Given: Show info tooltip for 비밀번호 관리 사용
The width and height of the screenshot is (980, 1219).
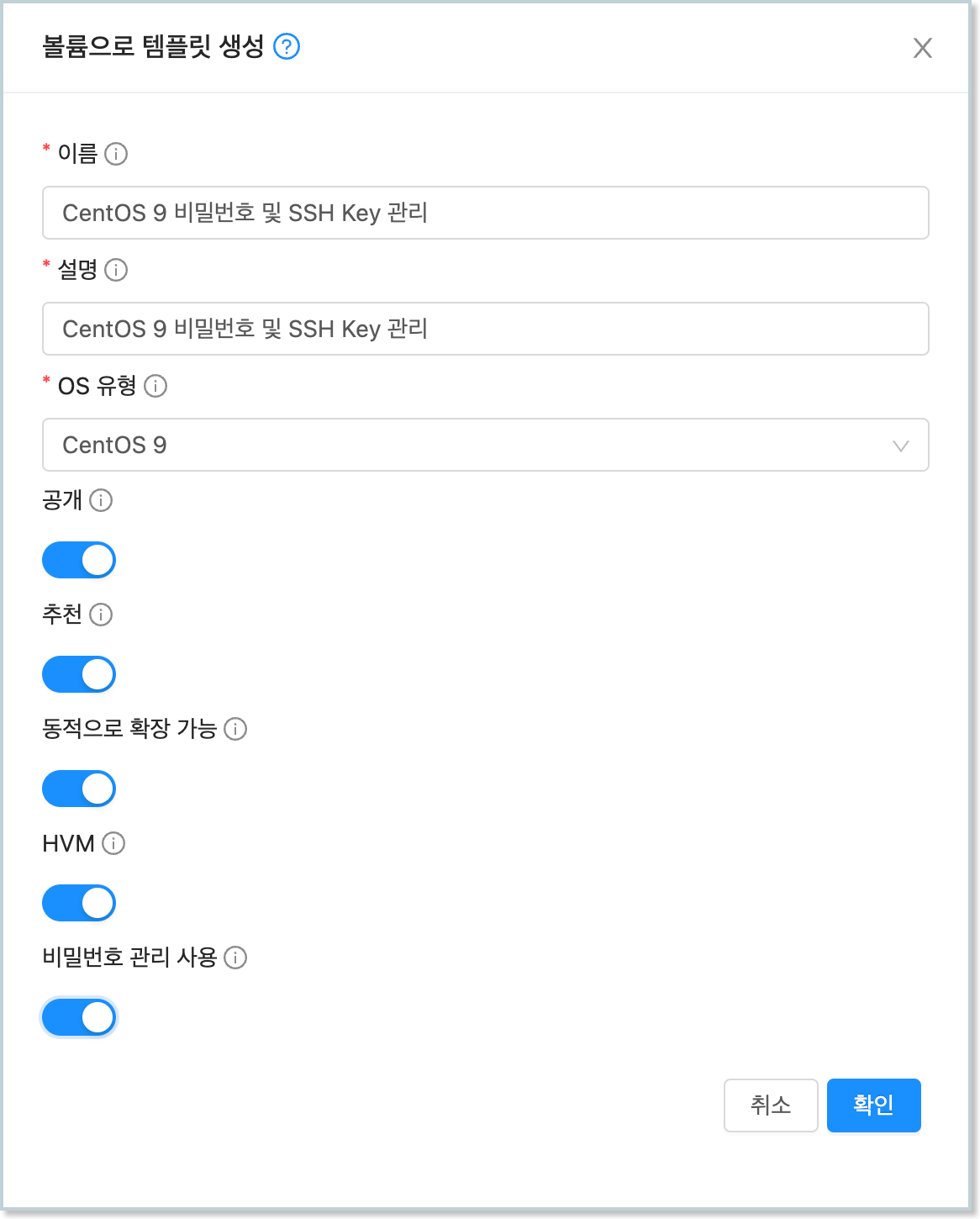Looking at the screenshot, I should coord(235,958).
